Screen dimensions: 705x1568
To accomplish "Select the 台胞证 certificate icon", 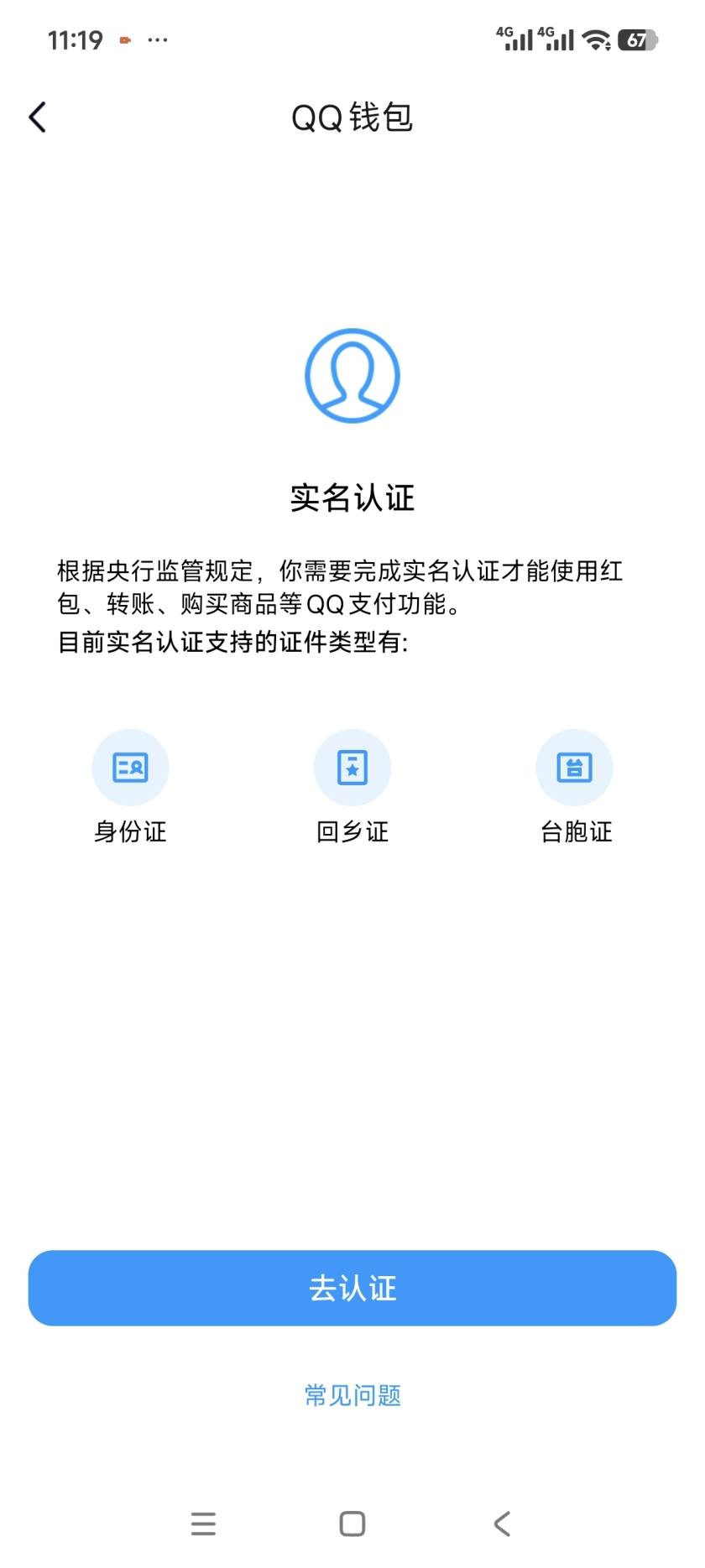I will (575, 767).
